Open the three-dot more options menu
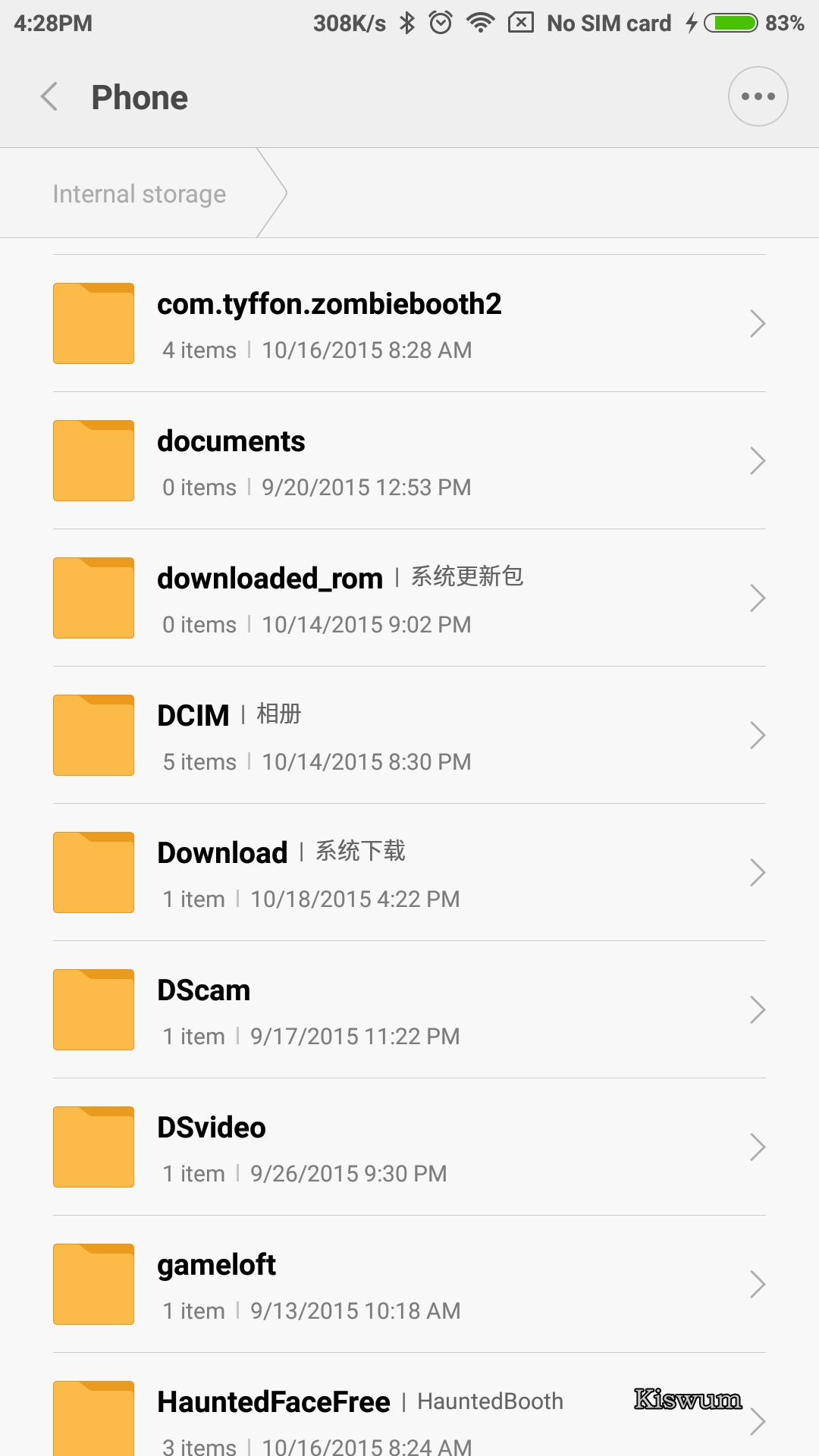The width and height of the screenshot is (819, 1456). click(758, 96)
